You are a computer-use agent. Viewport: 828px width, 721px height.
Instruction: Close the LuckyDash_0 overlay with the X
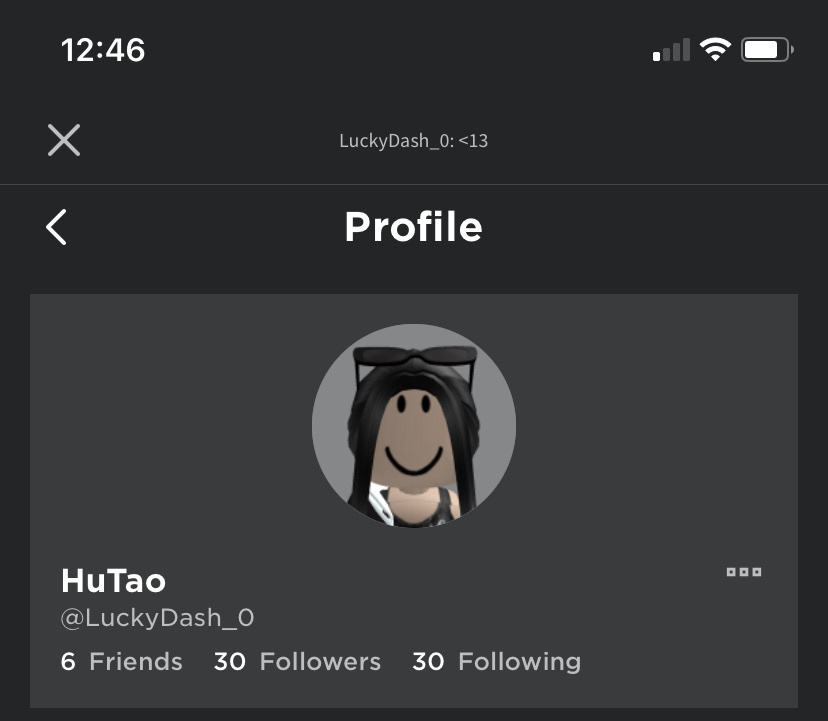pyautogui.click(x=64, y=140)
